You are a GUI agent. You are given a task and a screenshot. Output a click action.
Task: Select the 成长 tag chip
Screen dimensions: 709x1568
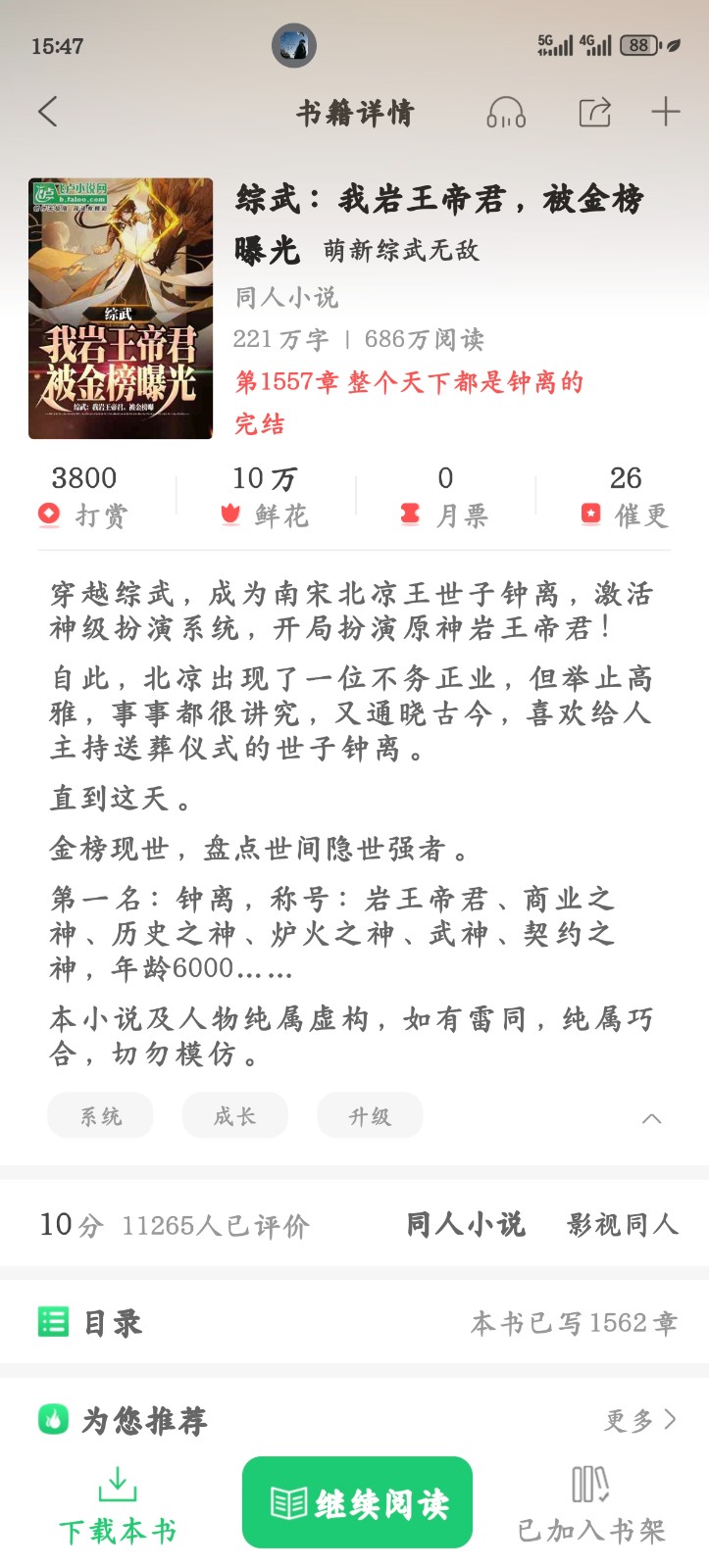pyautogui.click(x=234, y=1116)
